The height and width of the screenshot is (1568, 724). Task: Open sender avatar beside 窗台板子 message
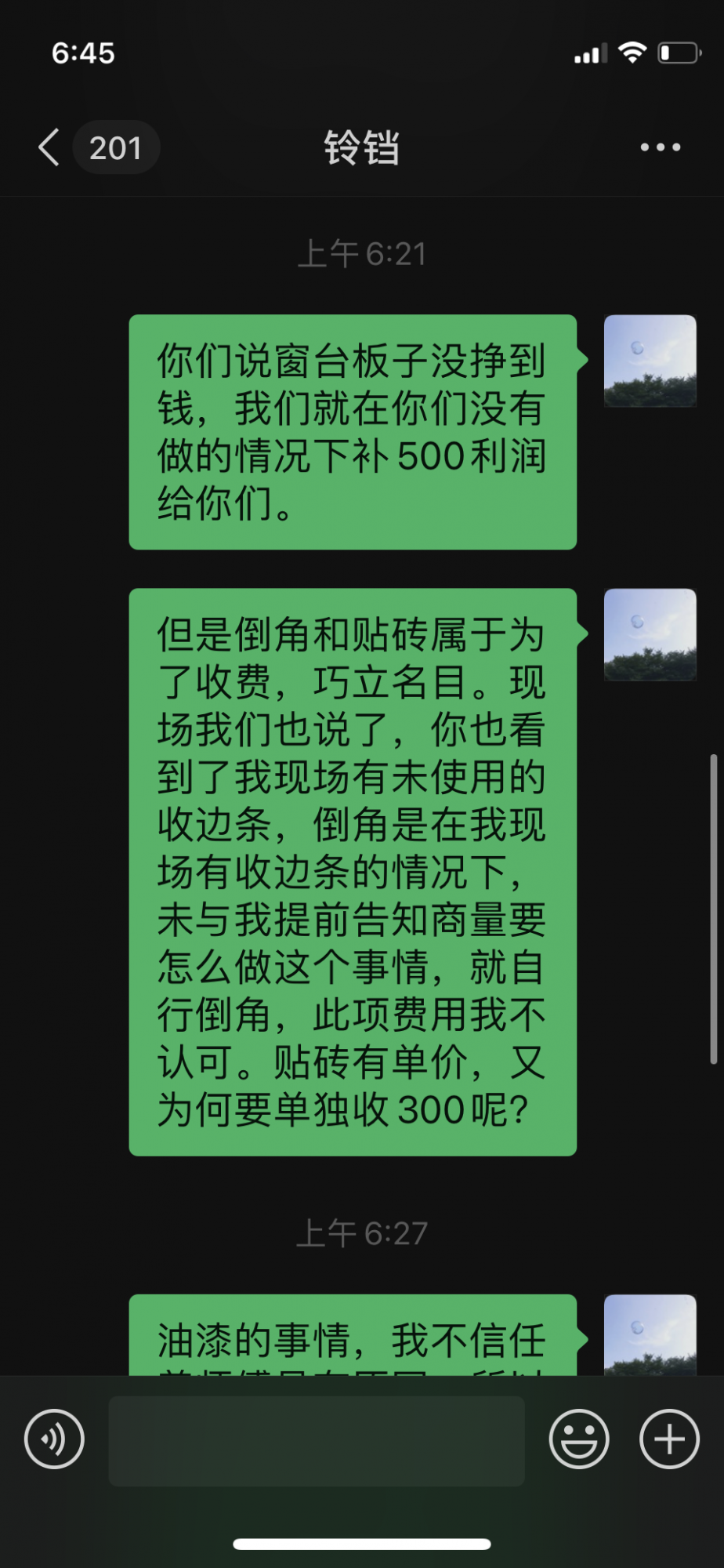650,361
